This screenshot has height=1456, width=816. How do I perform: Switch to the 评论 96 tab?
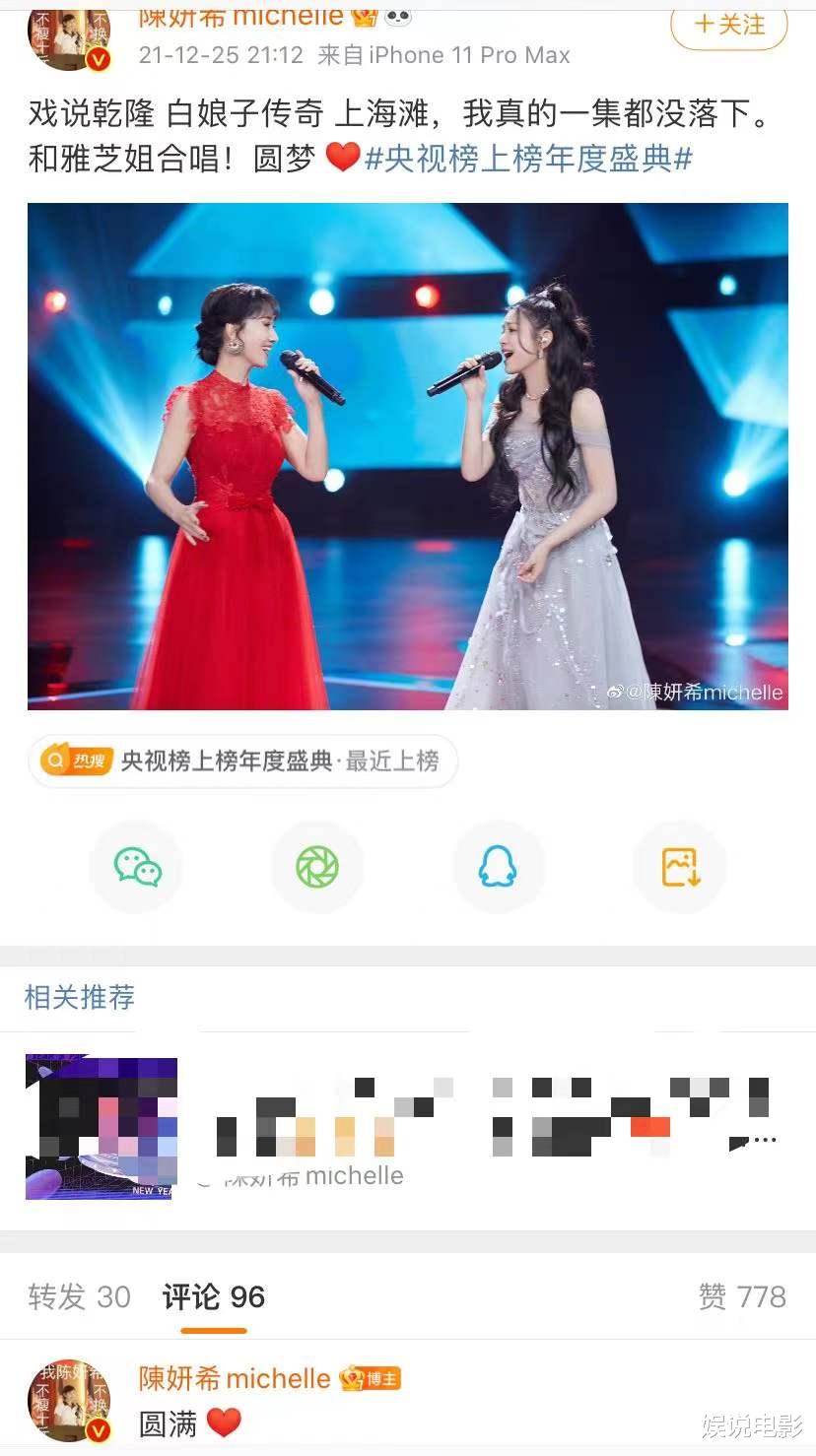coord(212,1297)
